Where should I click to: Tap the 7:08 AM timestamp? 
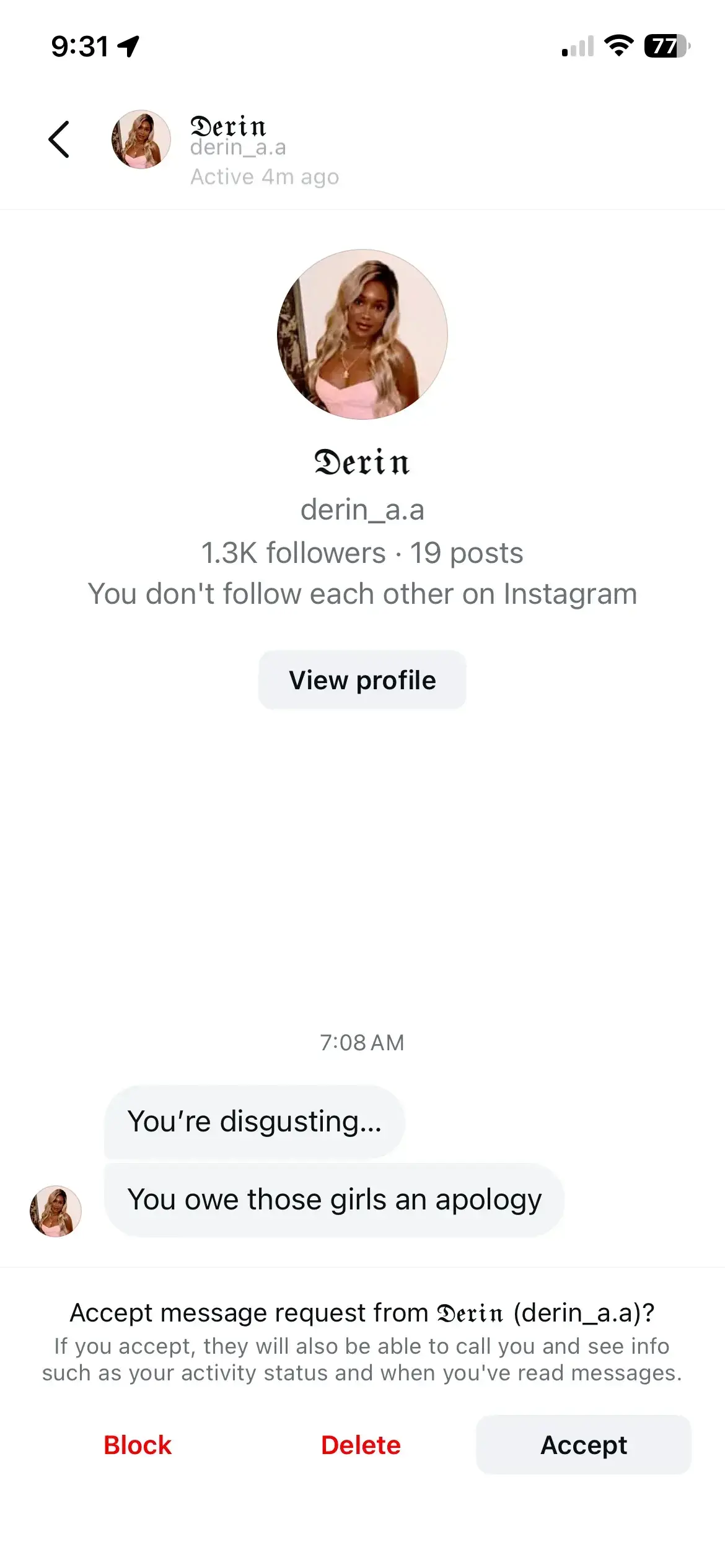click(x=362, y=1042)
